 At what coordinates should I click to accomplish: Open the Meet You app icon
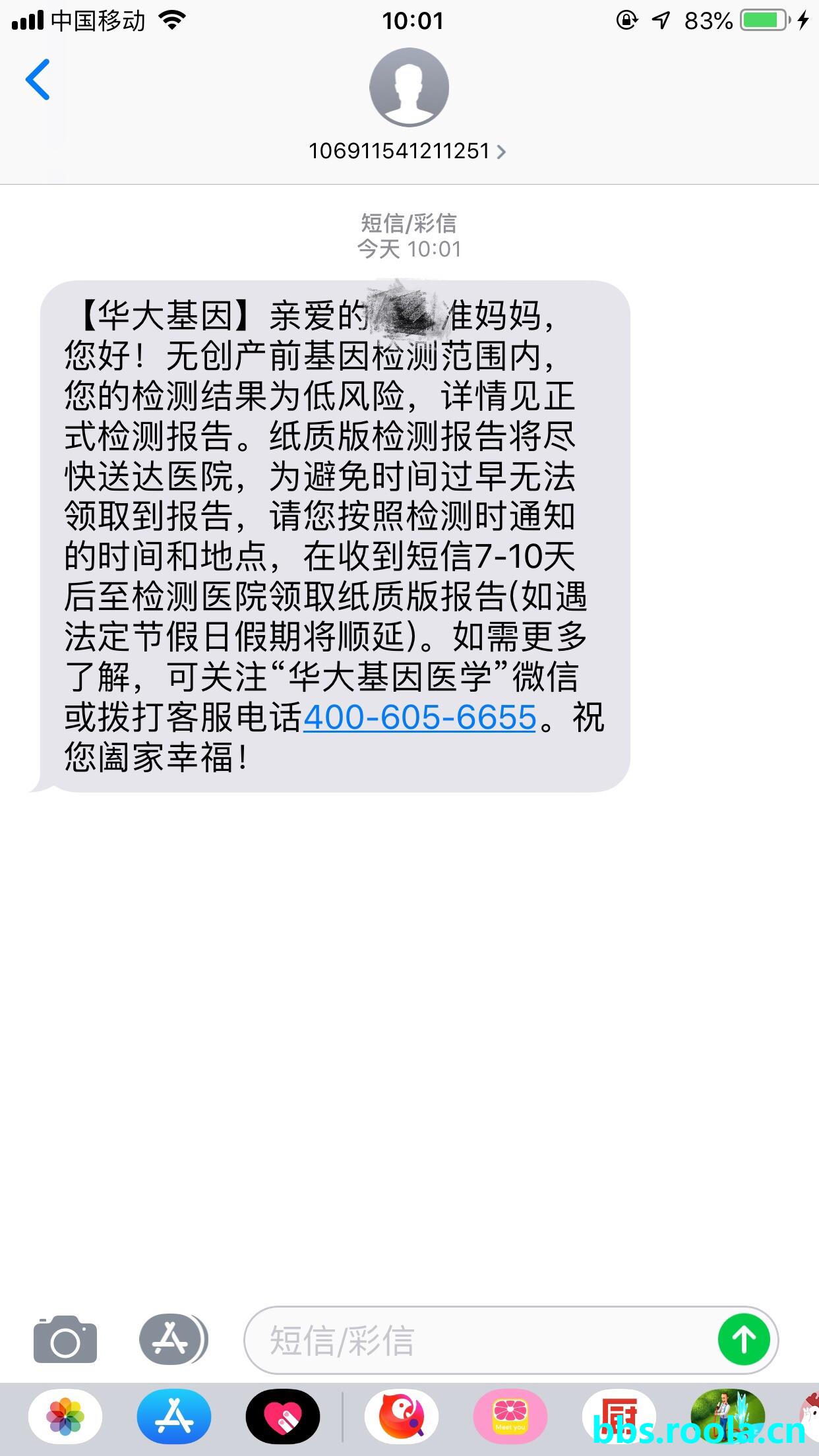pos(510,1418)
